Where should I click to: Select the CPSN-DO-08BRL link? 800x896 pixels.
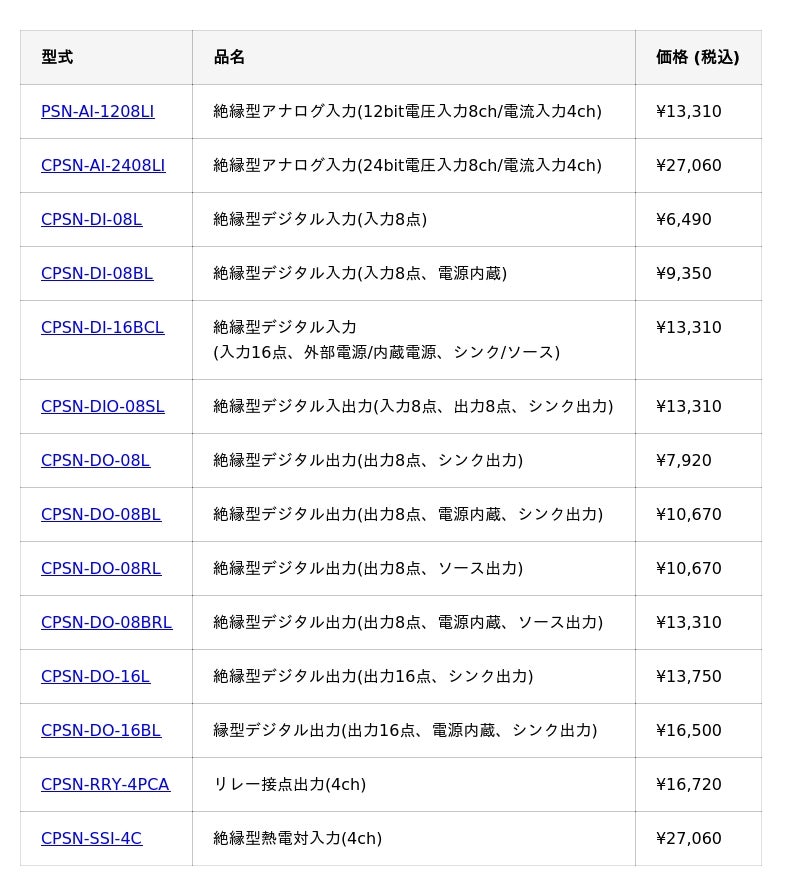106,623
